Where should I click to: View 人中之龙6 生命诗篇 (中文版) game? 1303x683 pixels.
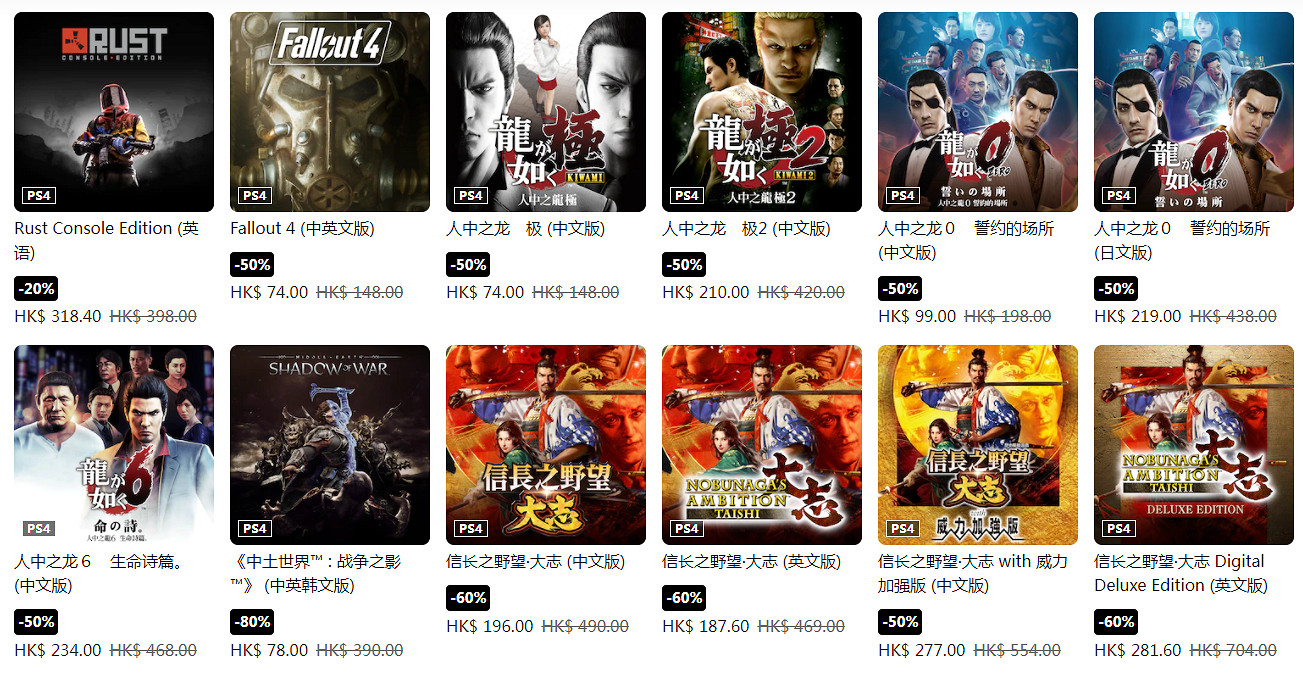tap(114, 445)
